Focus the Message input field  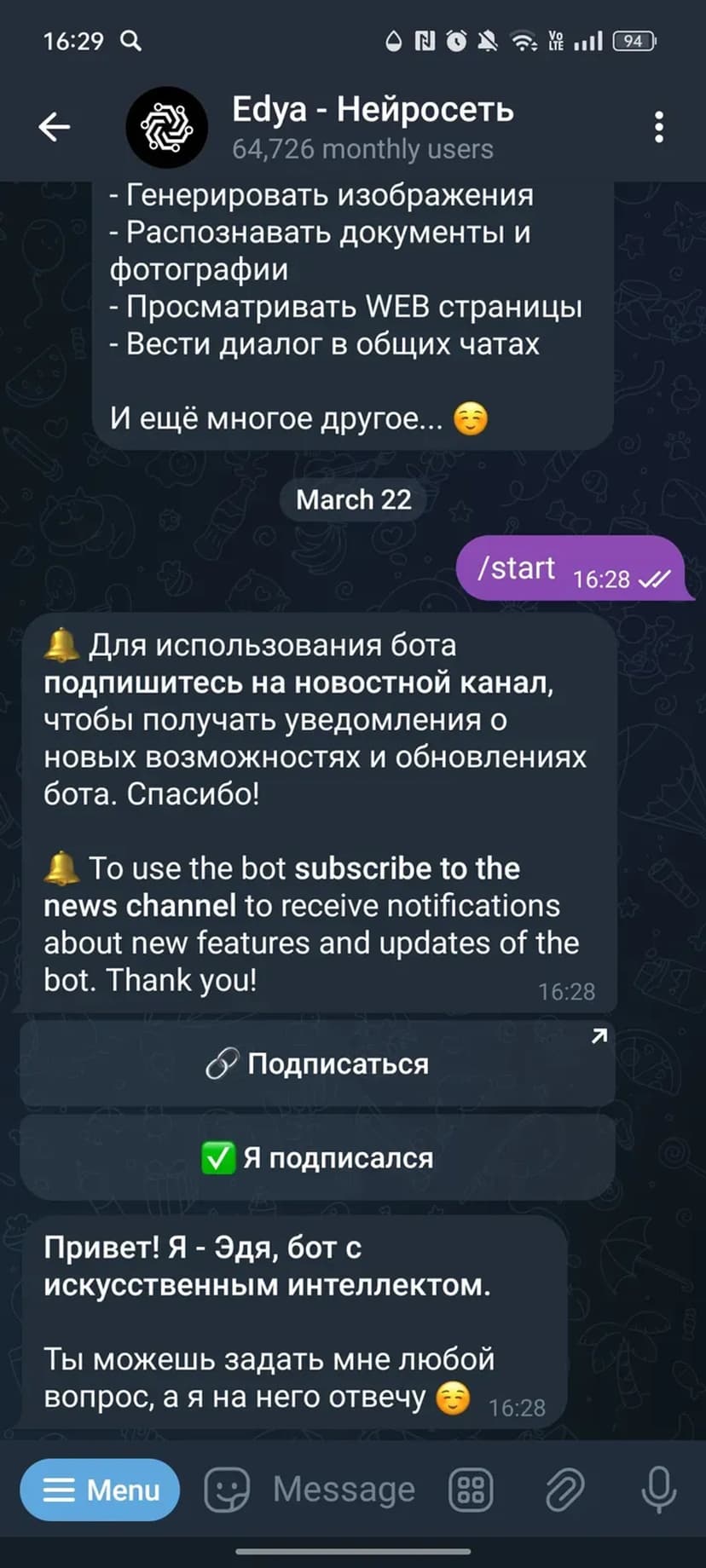344,1490
